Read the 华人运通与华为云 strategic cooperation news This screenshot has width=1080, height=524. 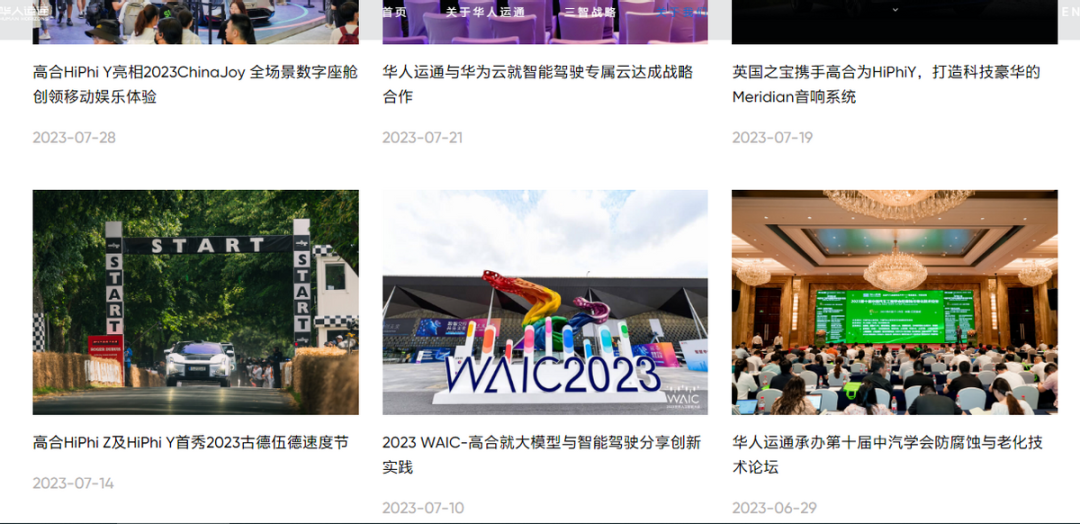coord(537,84)
